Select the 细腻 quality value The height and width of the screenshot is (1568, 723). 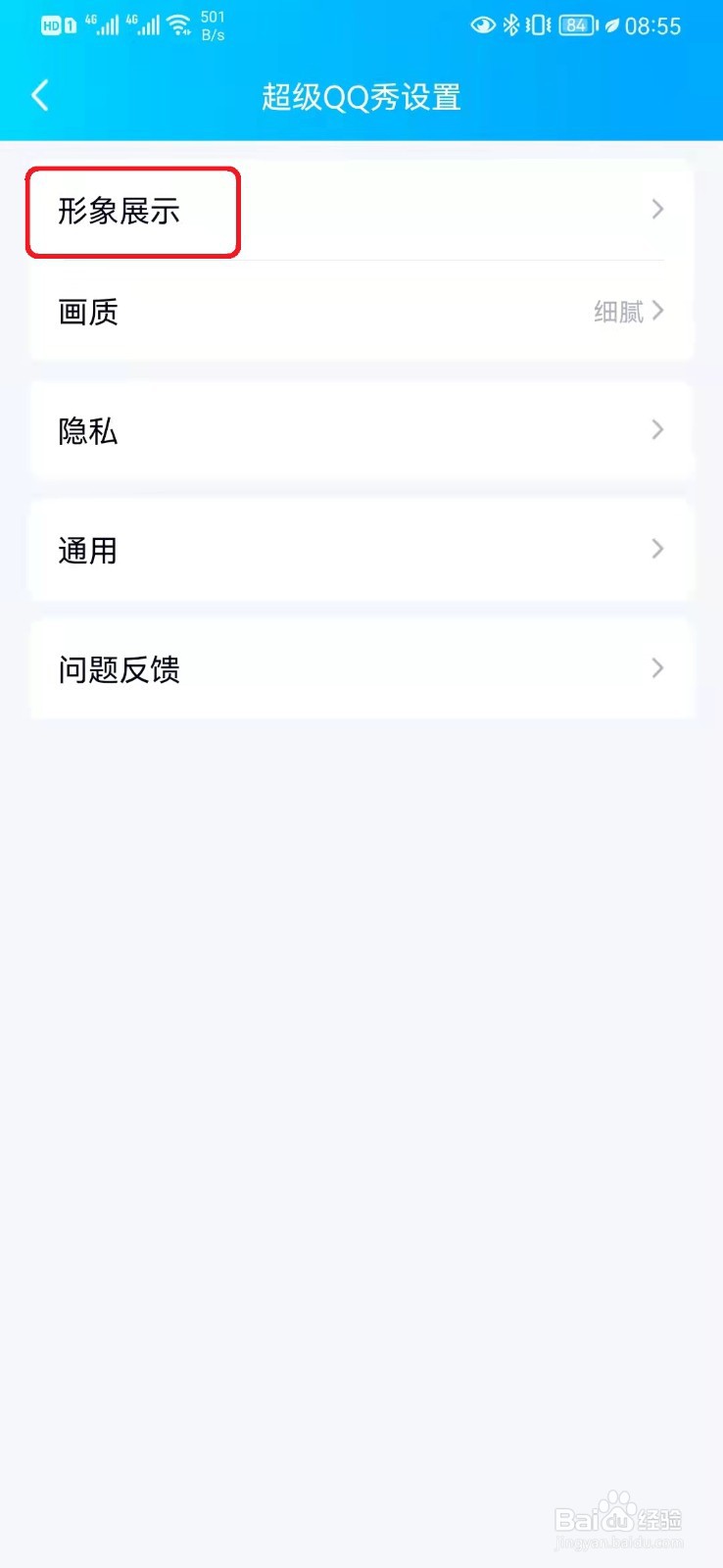[x=618, y=312]
